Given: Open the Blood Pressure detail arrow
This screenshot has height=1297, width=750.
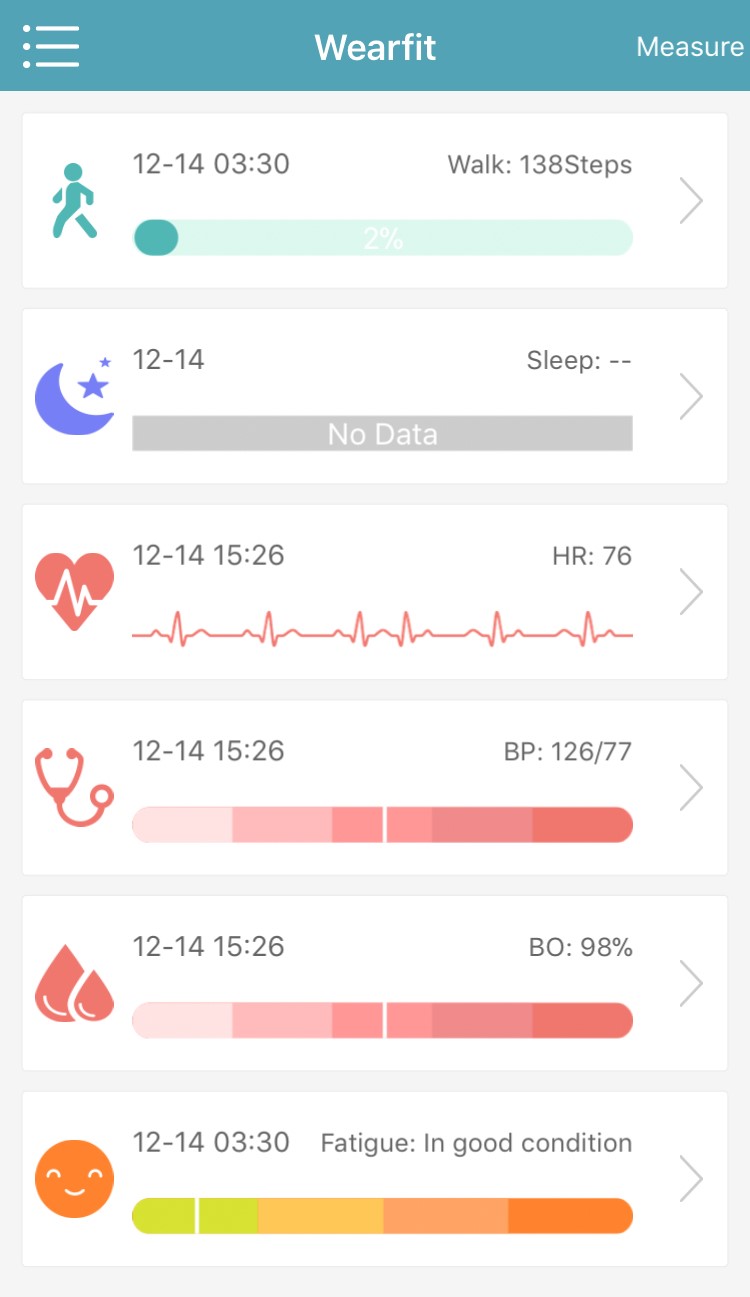Looking at the screenshot, I should point(691,787).
